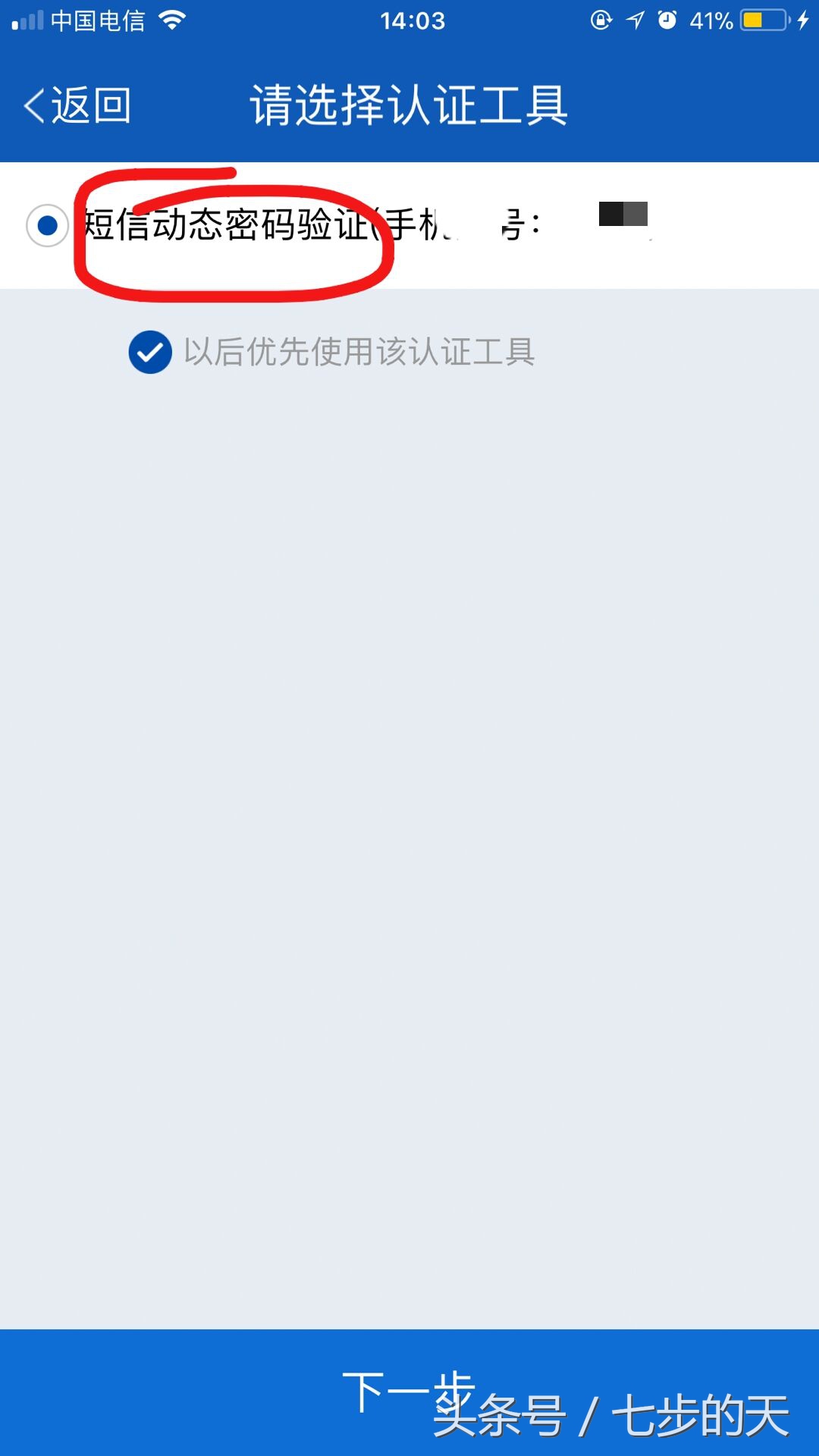Toggle the blue checkmark preference option

(x=150, y=353)
